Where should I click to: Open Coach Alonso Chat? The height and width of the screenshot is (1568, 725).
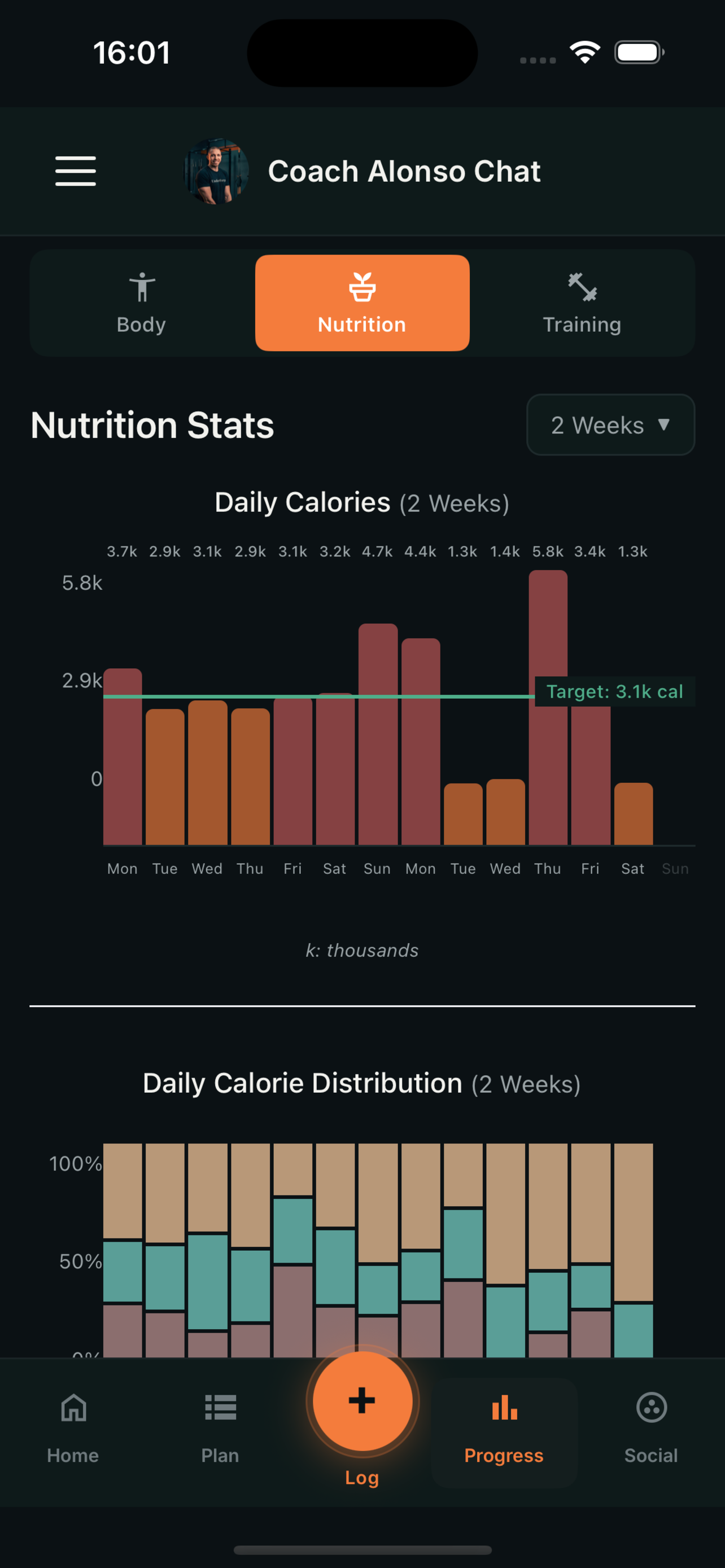tap(404, 171)
